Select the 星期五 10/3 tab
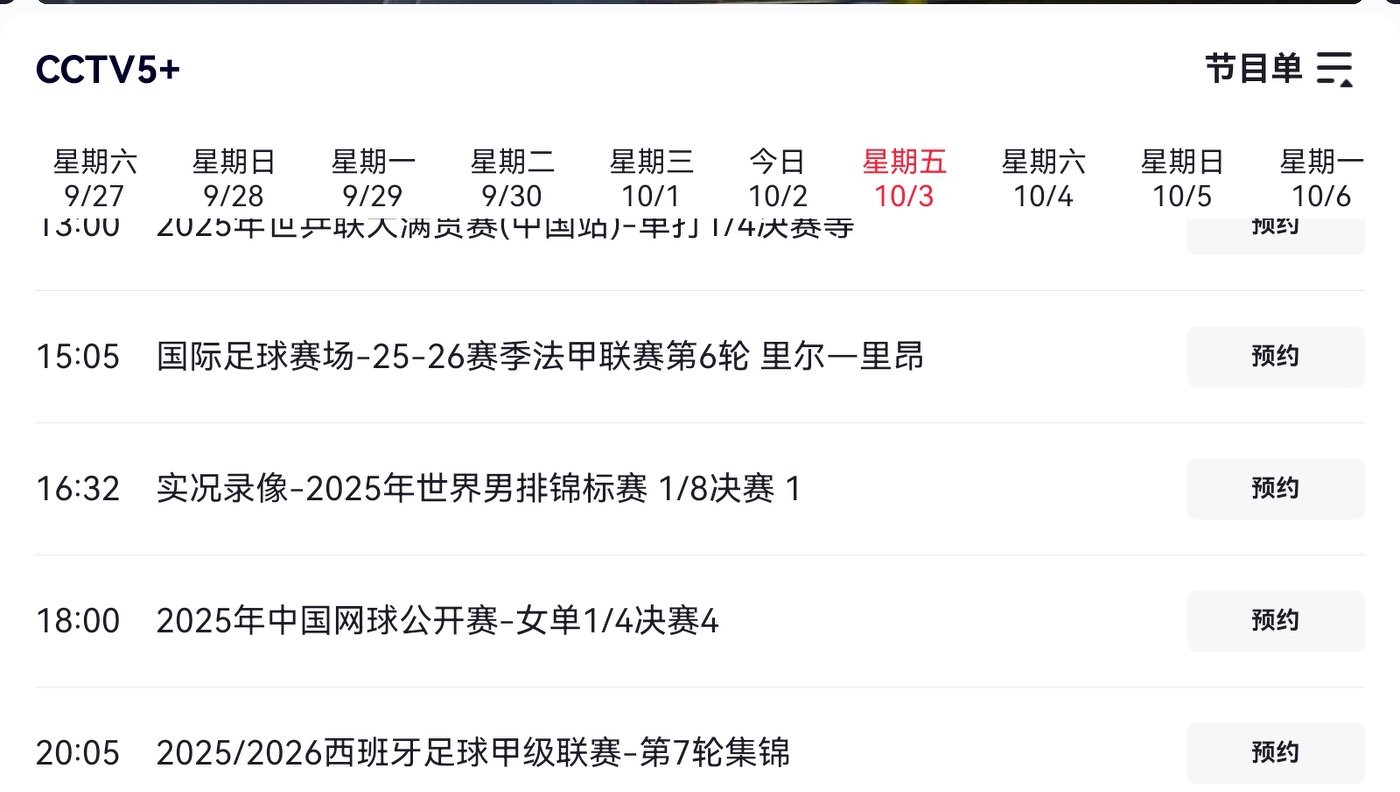The image size is (1400, 792). point(904,178)
